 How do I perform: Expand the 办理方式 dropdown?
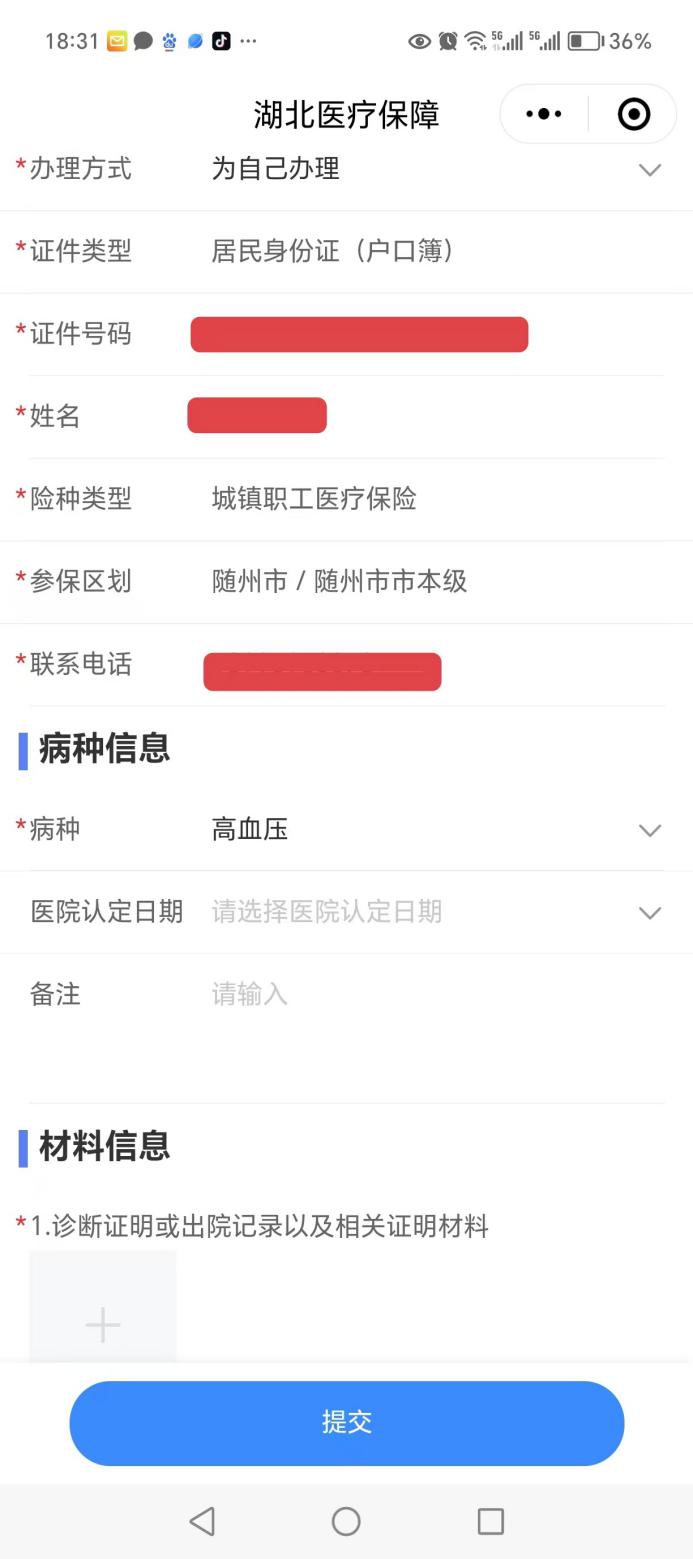click(x=346, y=169)
